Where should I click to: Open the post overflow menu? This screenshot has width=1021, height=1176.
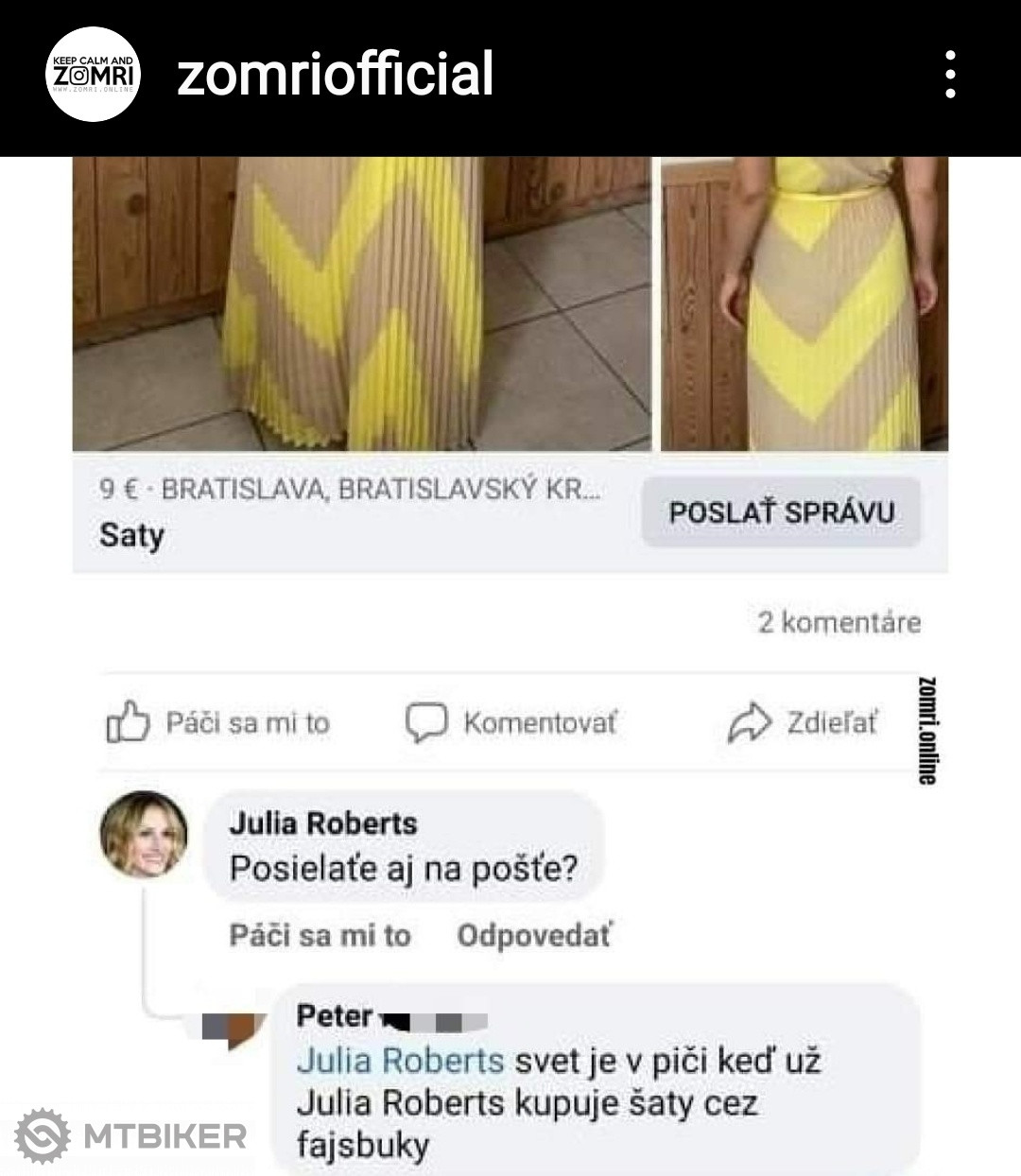click(x=950, y=75)
